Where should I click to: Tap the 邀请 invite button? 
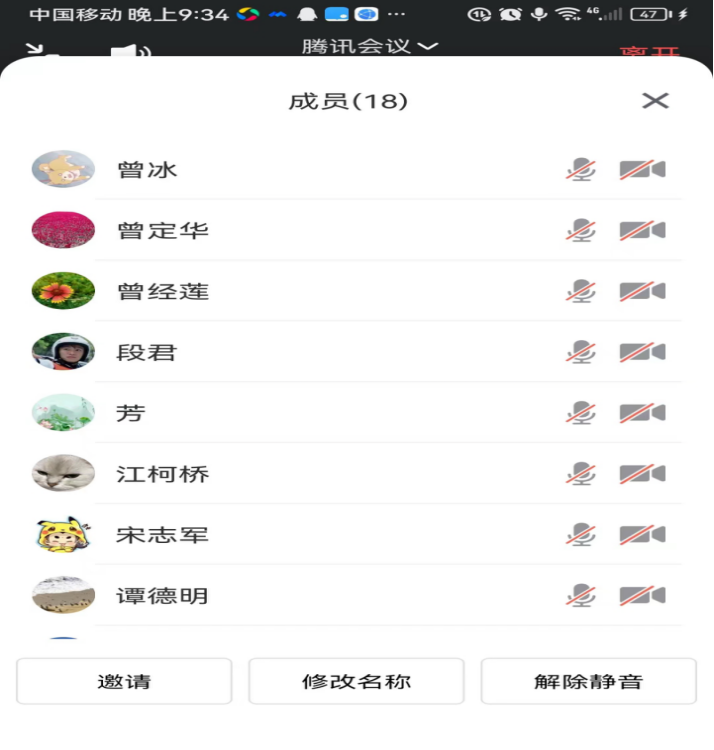(x=124, y=682)
